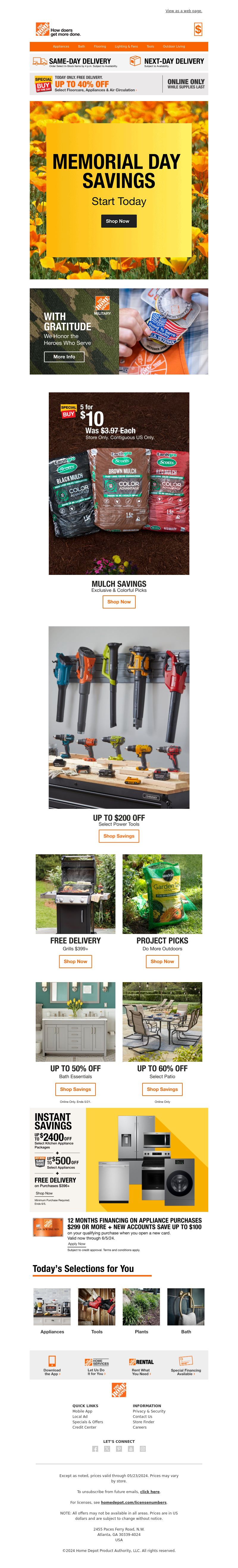This screenshot has height=1568, width=238.
Task: Open Specials & Offers quick link
Action: click(x=88, y=1422)
